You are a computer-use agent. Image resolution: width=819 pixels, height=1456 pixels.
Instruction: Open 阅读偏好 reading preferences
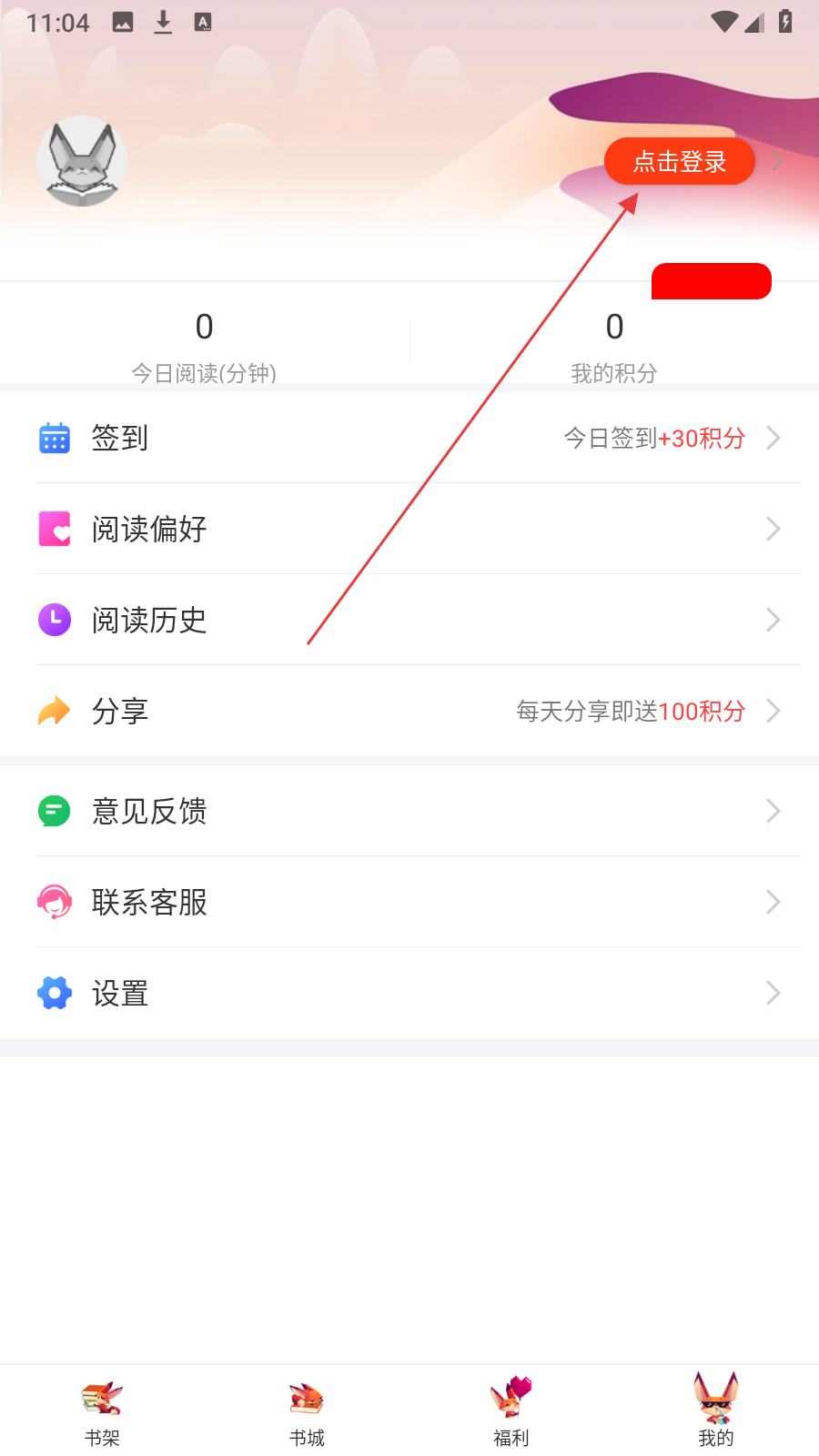pyautogui.click(x=409, y=529)
